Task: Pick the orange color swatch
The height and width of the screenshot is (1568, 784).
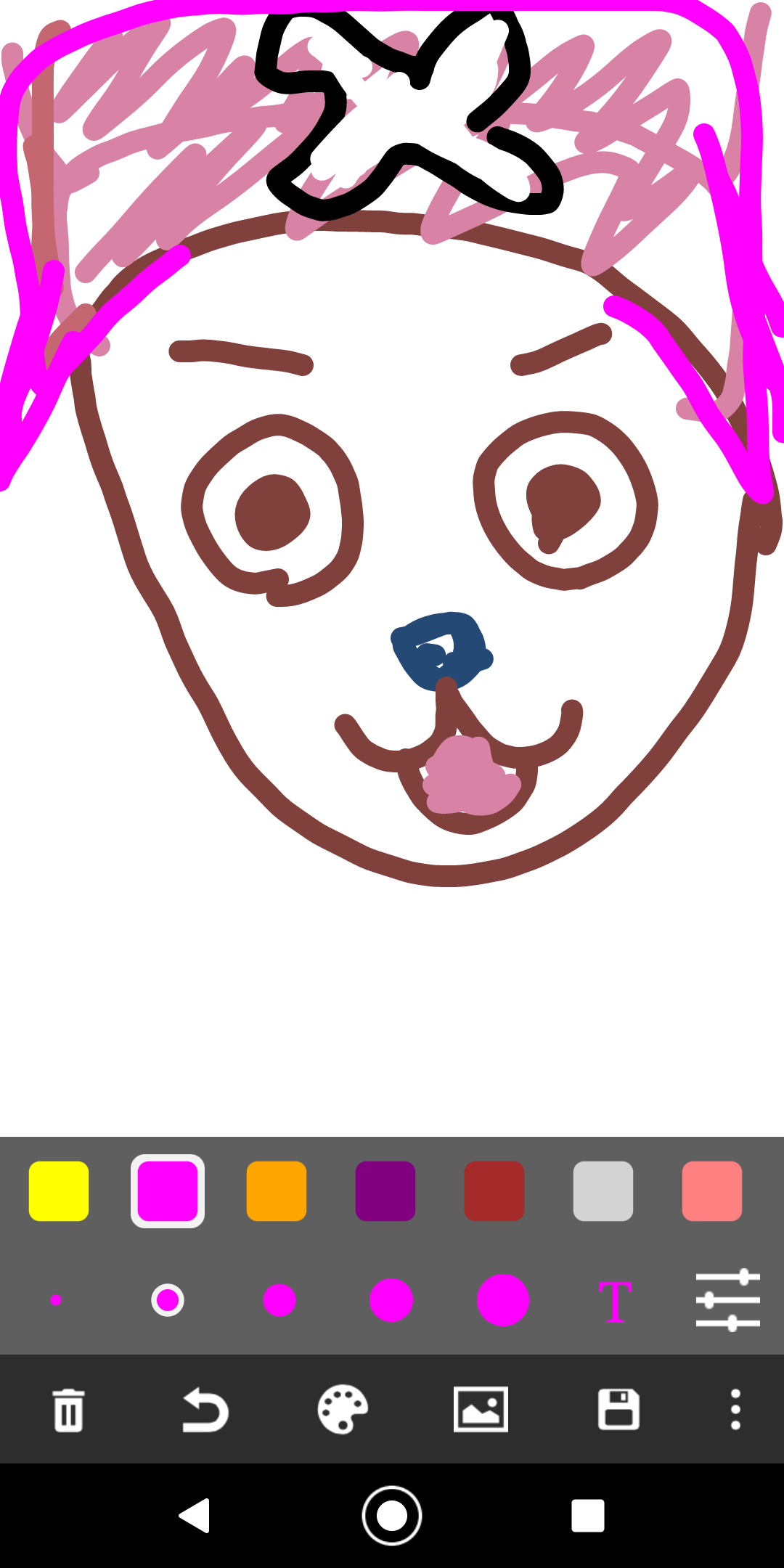Action: (x=277, y=1191)
